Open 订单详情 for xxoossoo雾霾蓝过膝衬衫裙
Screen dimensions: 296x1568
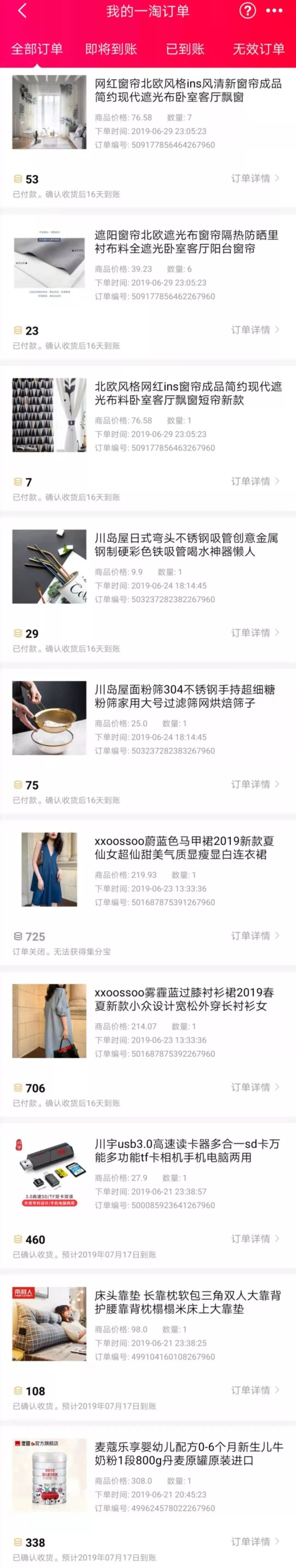[255, 1088]
